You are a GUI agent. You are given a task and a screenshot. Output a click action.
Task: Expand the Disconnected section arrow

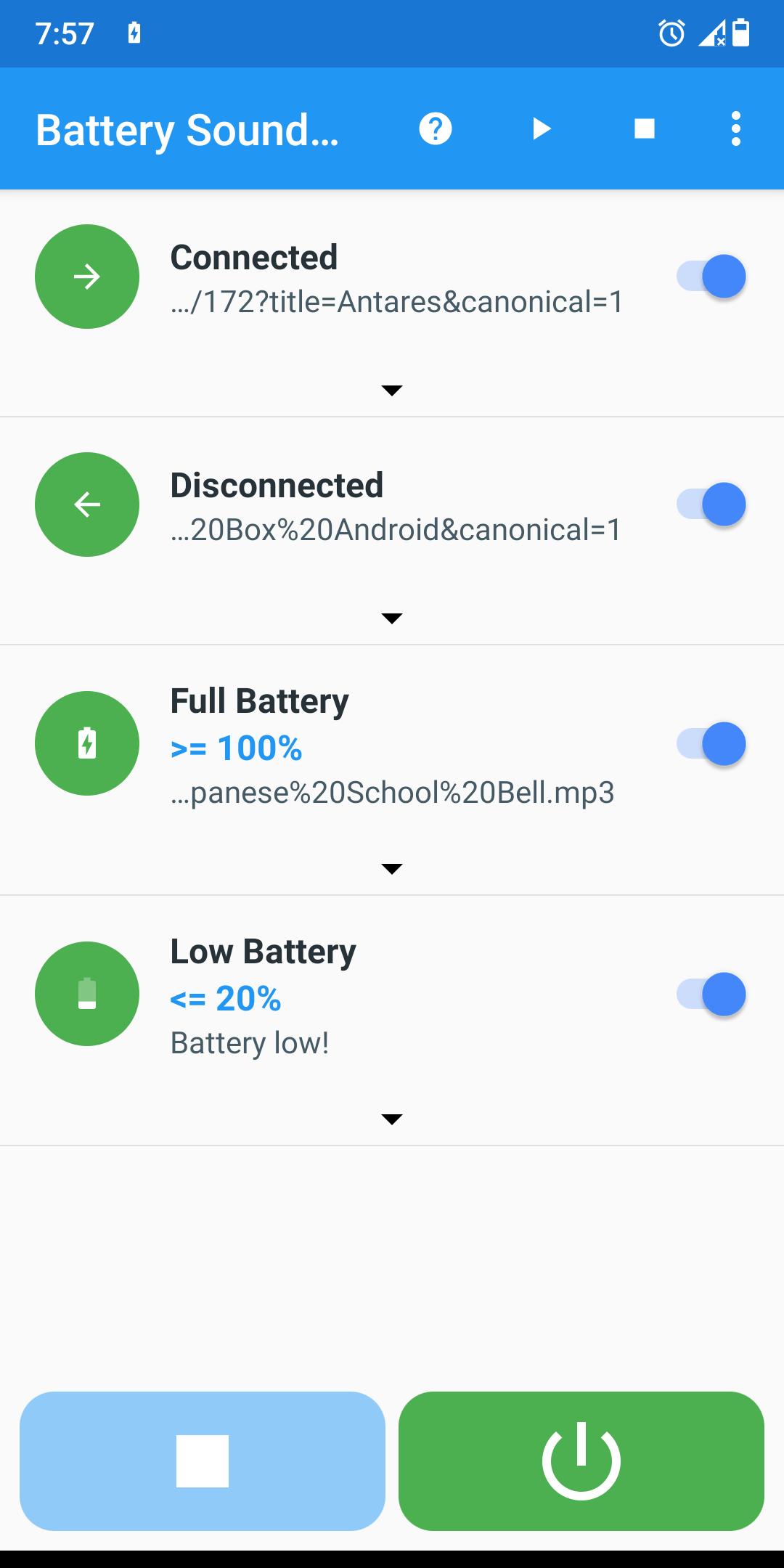pyautogui.click(x=392, y=618)
